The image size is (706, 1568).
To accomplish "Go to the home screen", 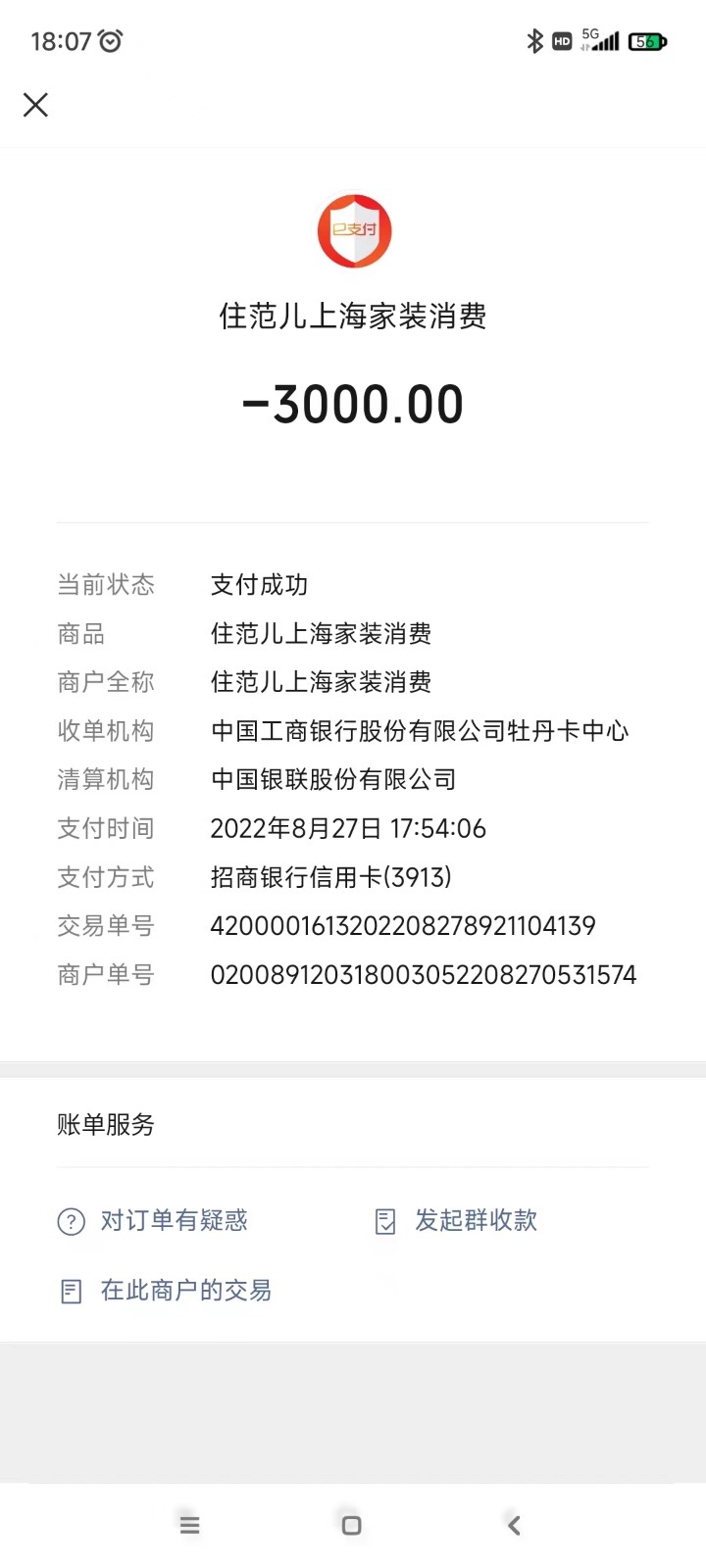I will pos(352,1525).
